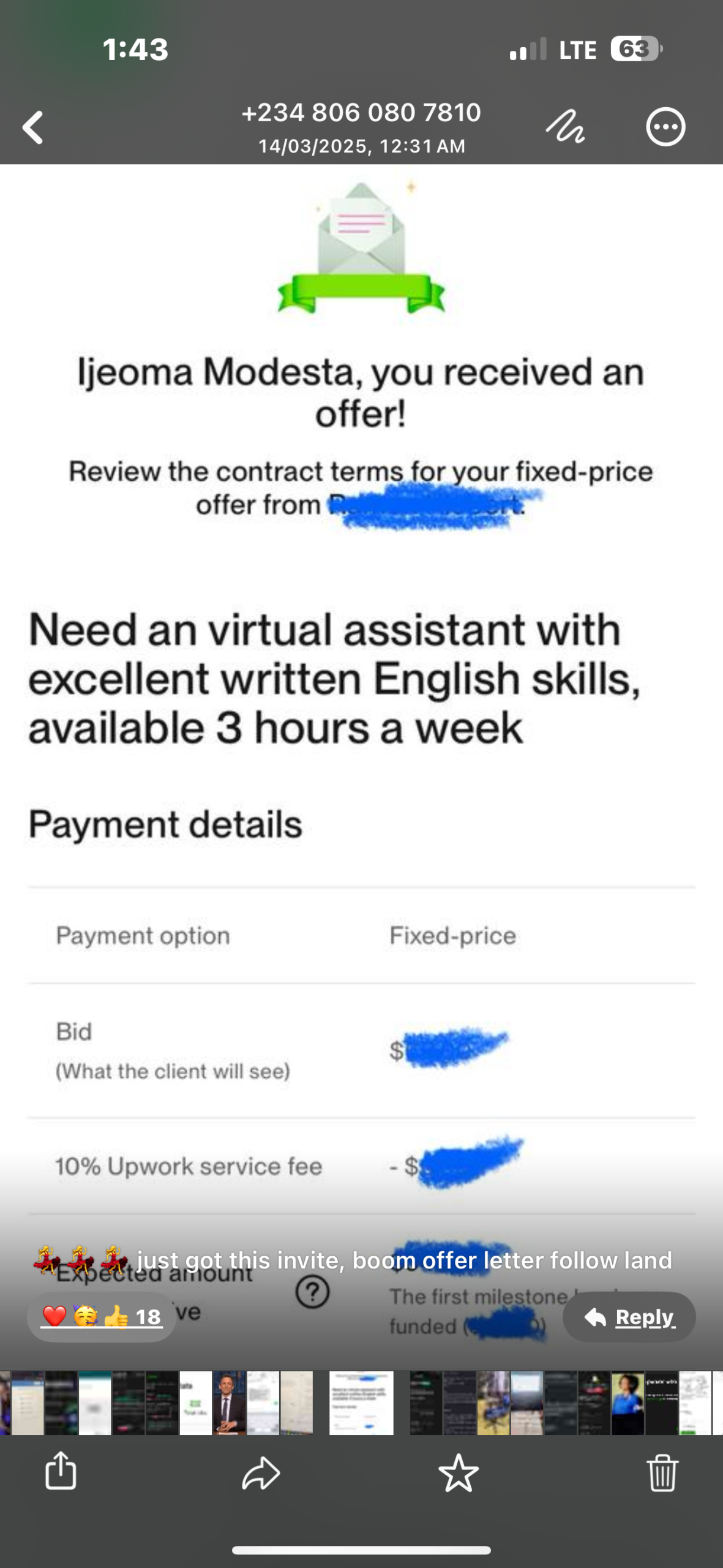Viewport: 723px width, 1568px height.
Task: Forward this image to another chat
Action: coord(261,1472)
